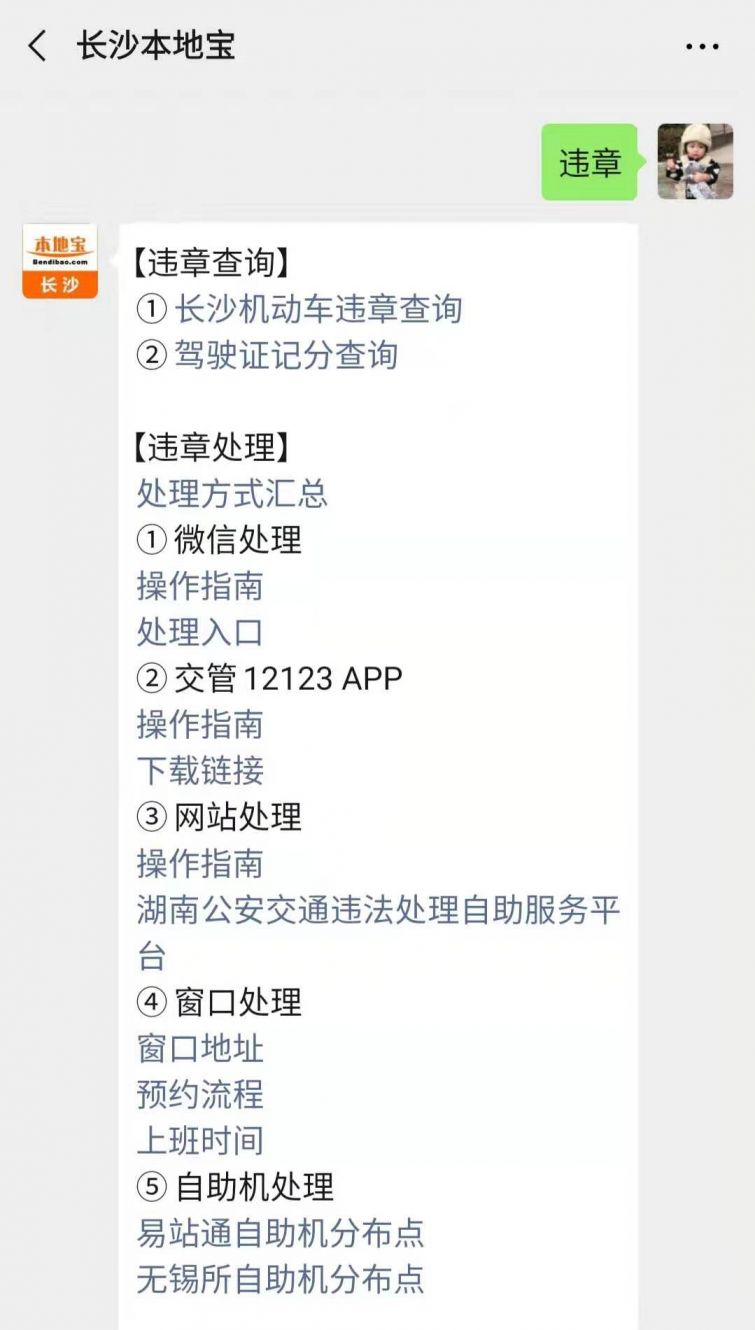The height and width of the screenshot is (1330, 755).
Task: Check 上班时间 link
Action: pos(200,1140)
